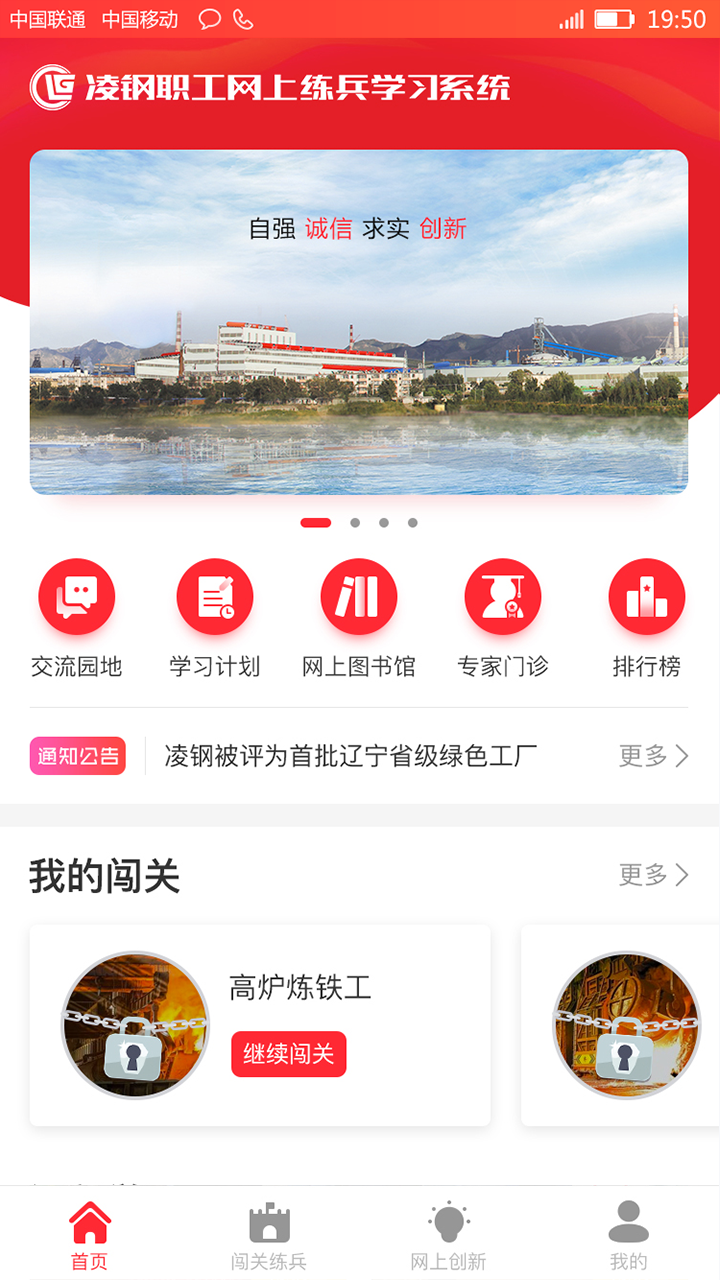
Task: Tap the 继续闯关 button
Action: coord(289,1054)
